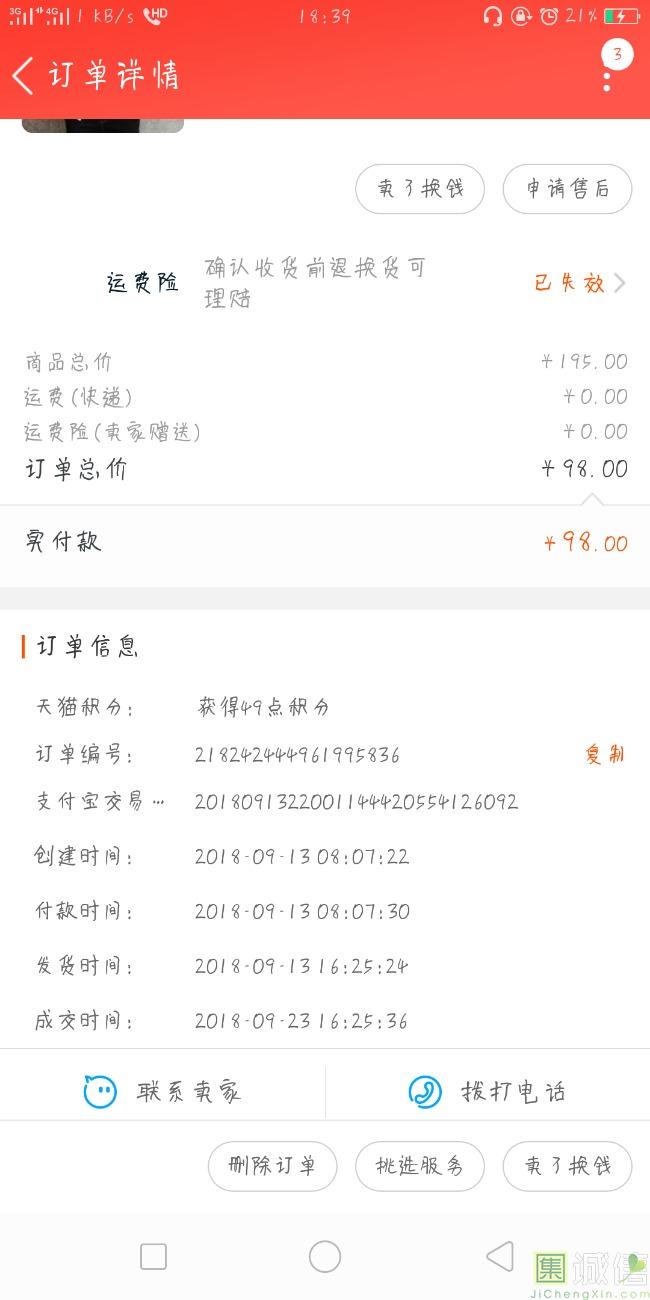
Task: Delete this order with 删除订单
Action: (272, 1166)
